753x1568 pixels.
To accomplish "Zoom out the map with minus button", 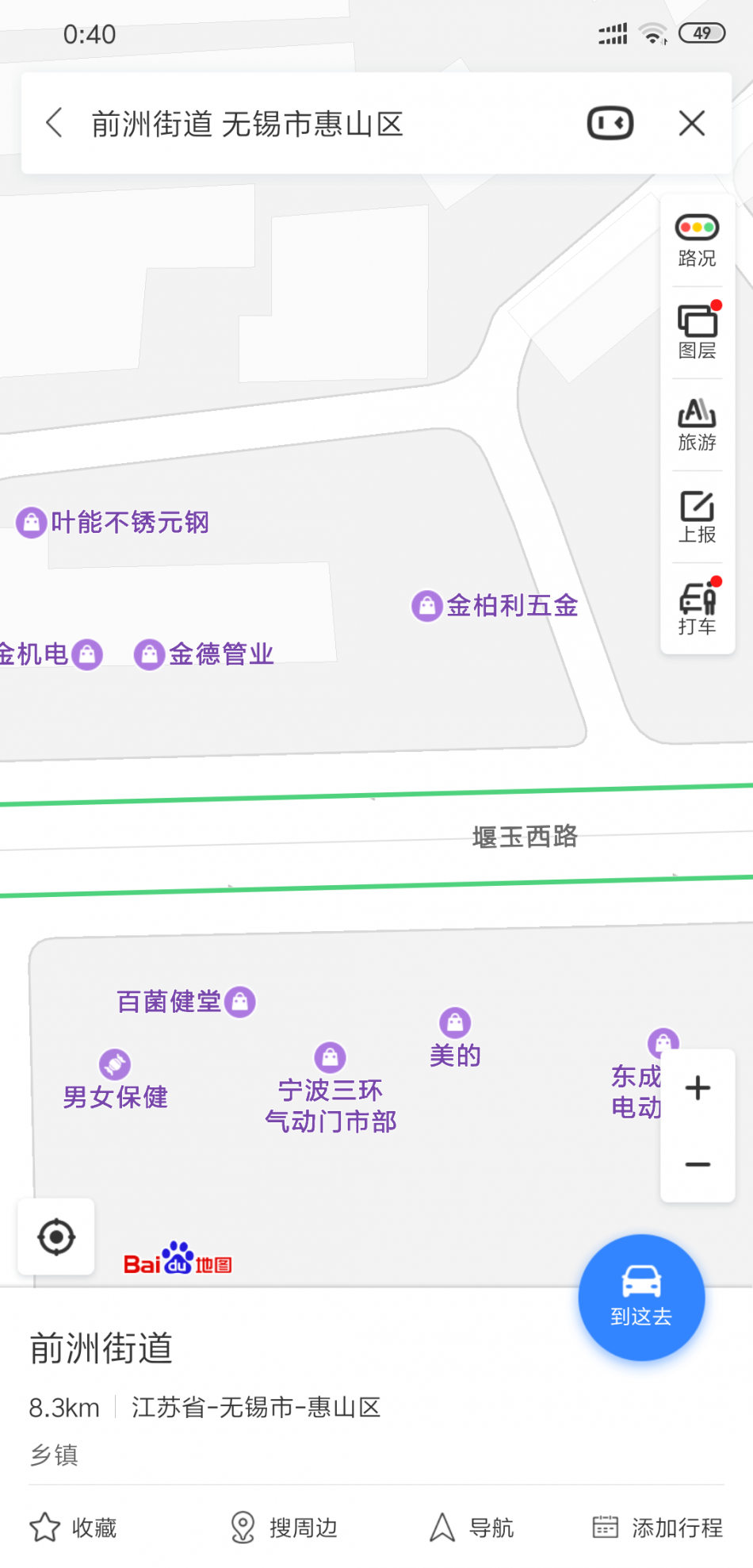I will tap(697, 1164).
